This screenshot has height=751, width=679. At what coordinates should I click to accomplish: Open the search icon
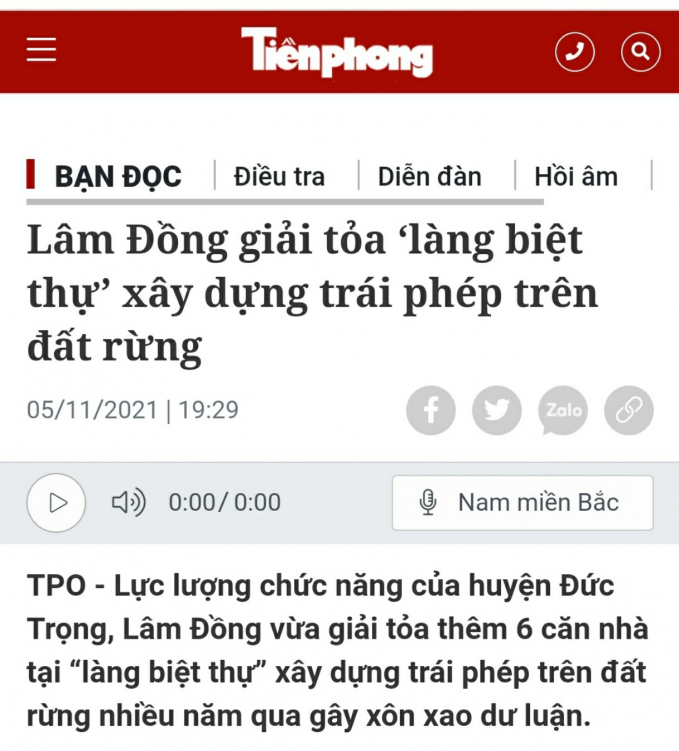pyautogui.click(x=640, y=52)
